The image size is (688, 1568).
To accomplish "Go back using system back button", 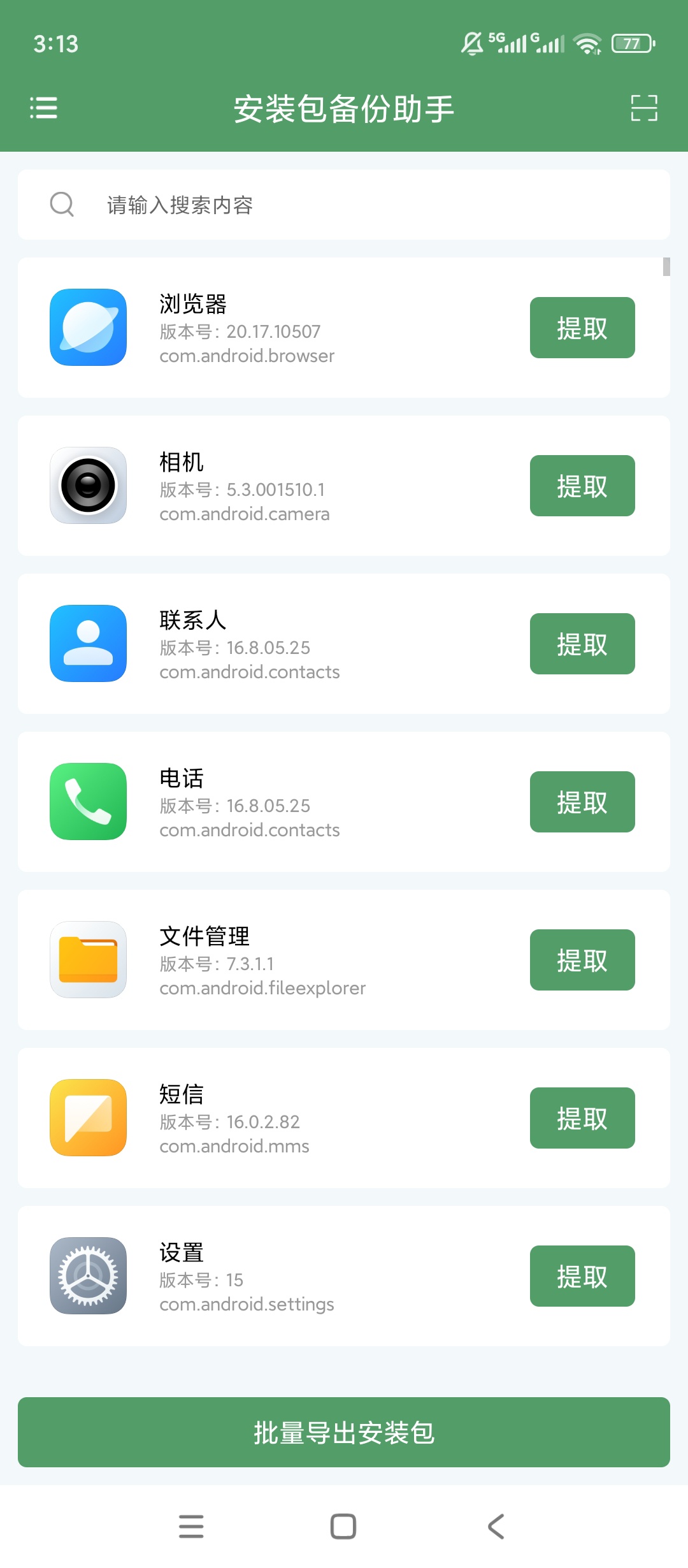I will pos(496,1527).
